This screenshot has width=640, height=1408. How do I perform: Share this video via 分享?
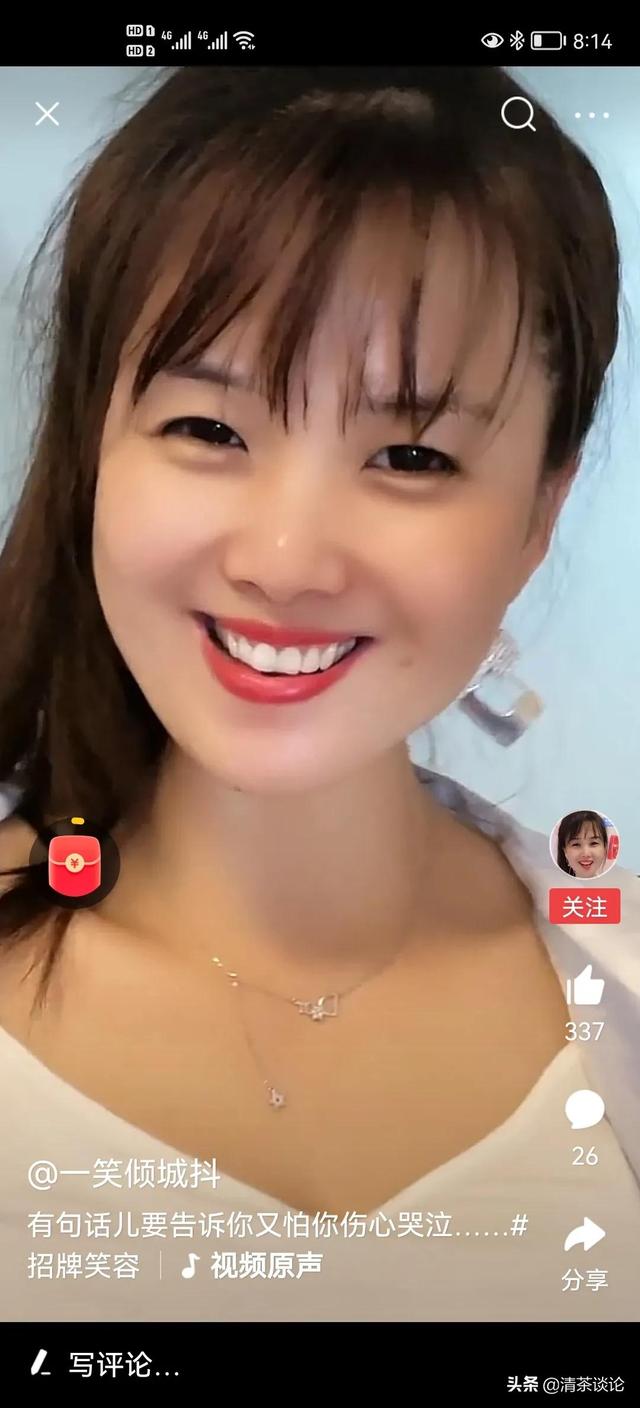click(585, 1236)
